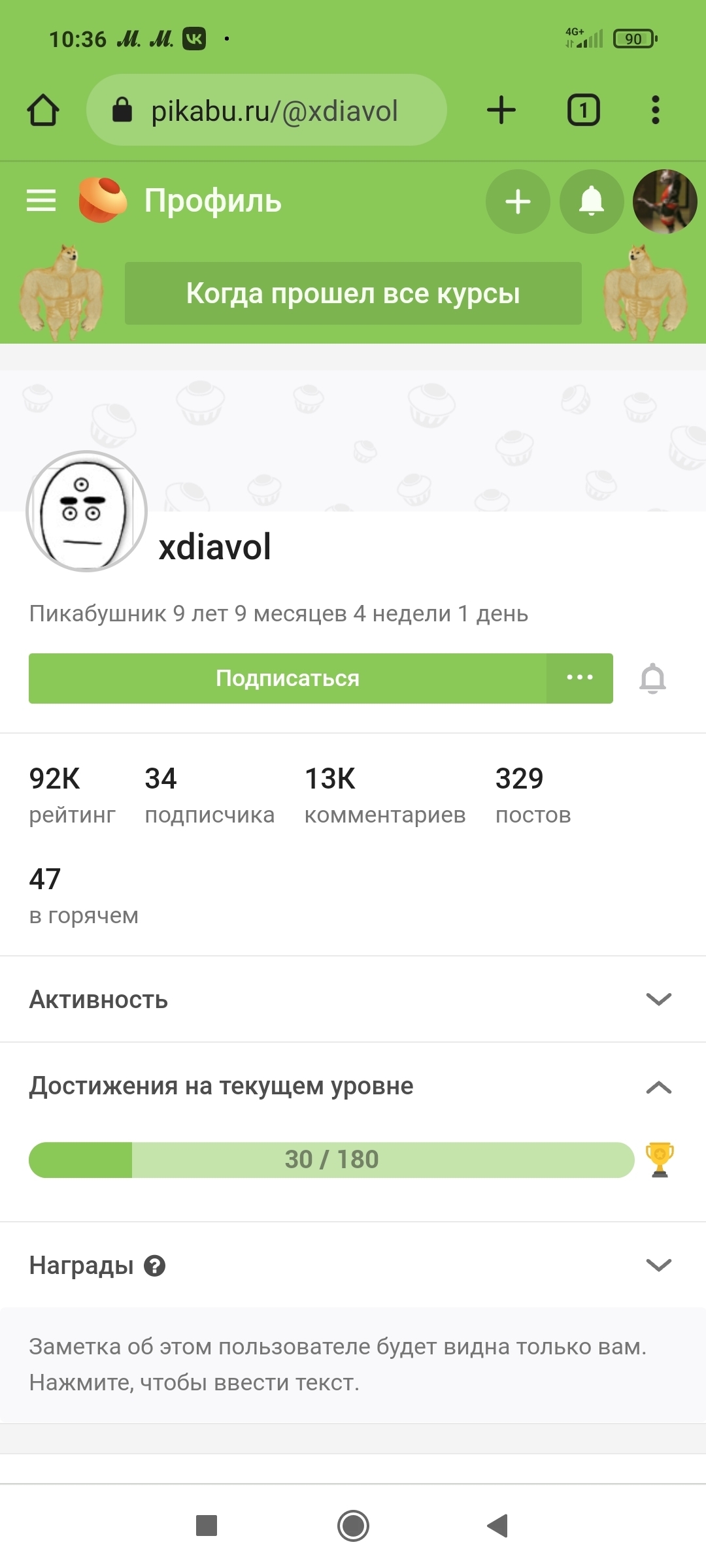
Task: Open my account avatar in header
Action: point(665,201)
